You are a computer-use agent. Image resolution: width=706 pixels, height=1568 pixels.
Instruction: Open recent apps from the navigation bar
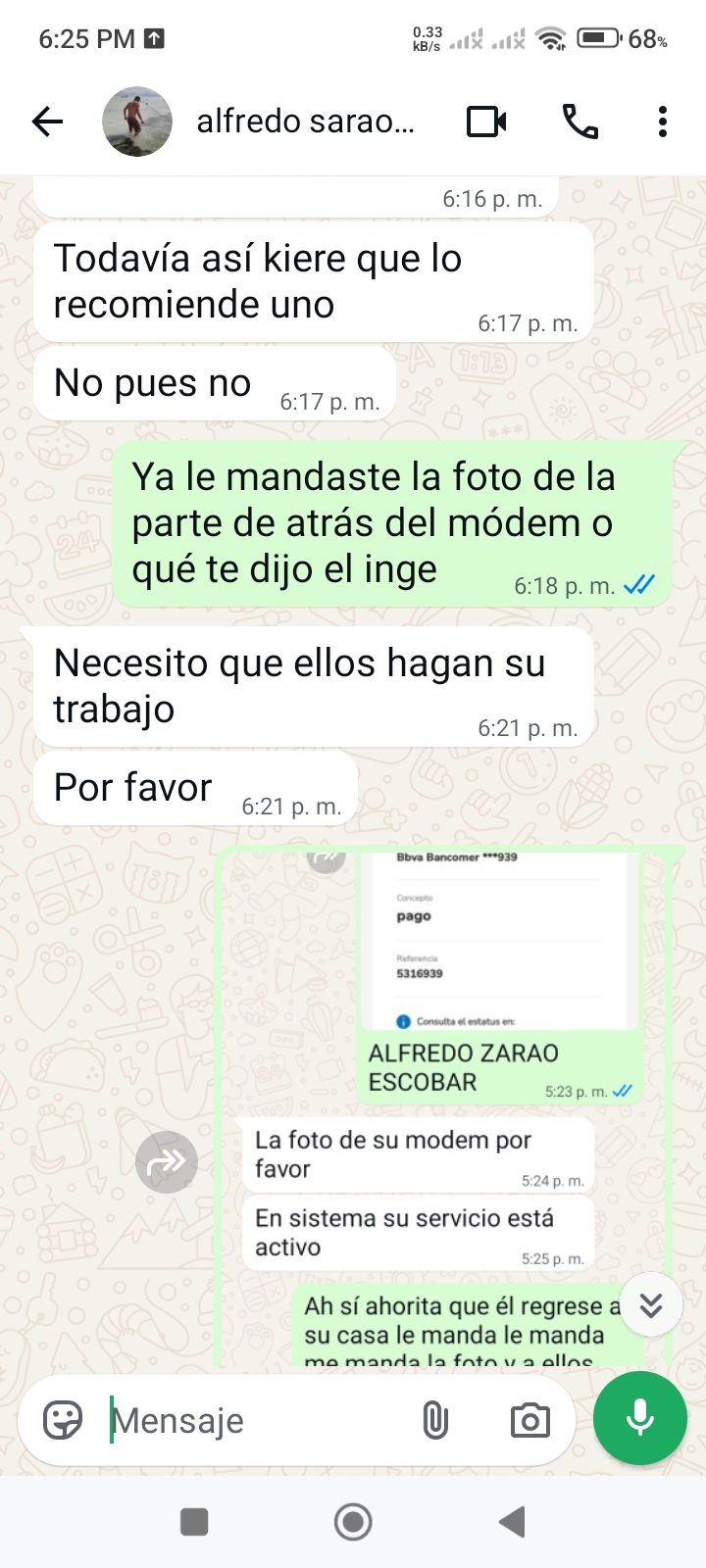click(194, 1522)
